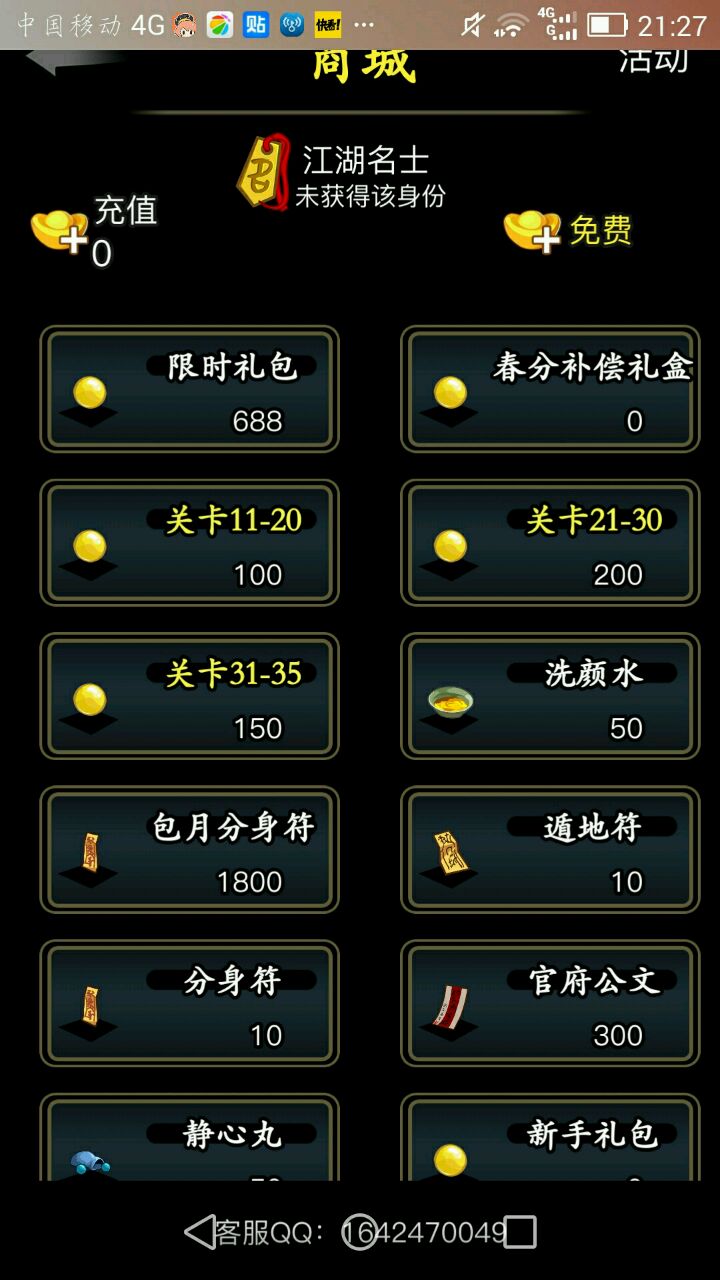Get free gold via 免费

click(568, 231)
